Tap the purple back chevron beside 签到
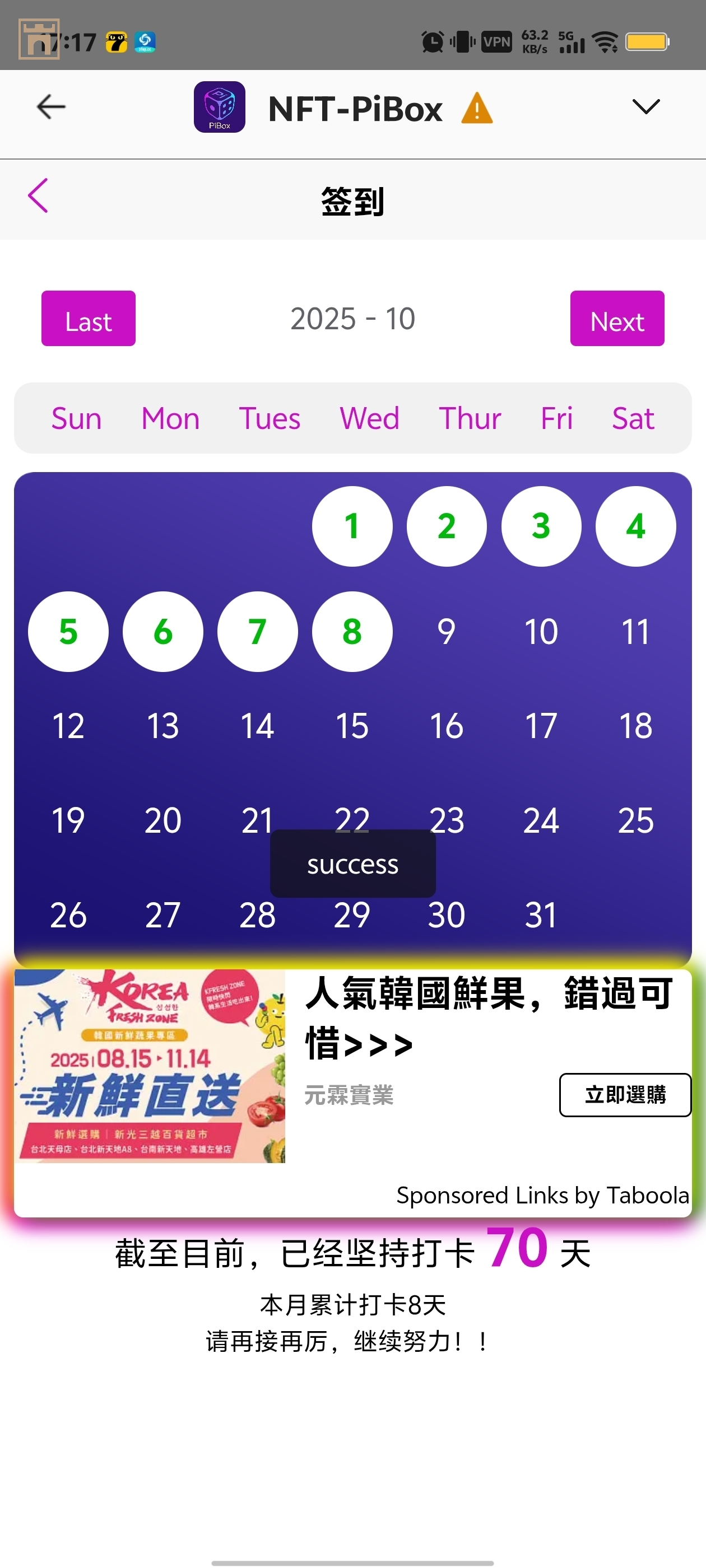The image size is (706, 1568). 38,196
